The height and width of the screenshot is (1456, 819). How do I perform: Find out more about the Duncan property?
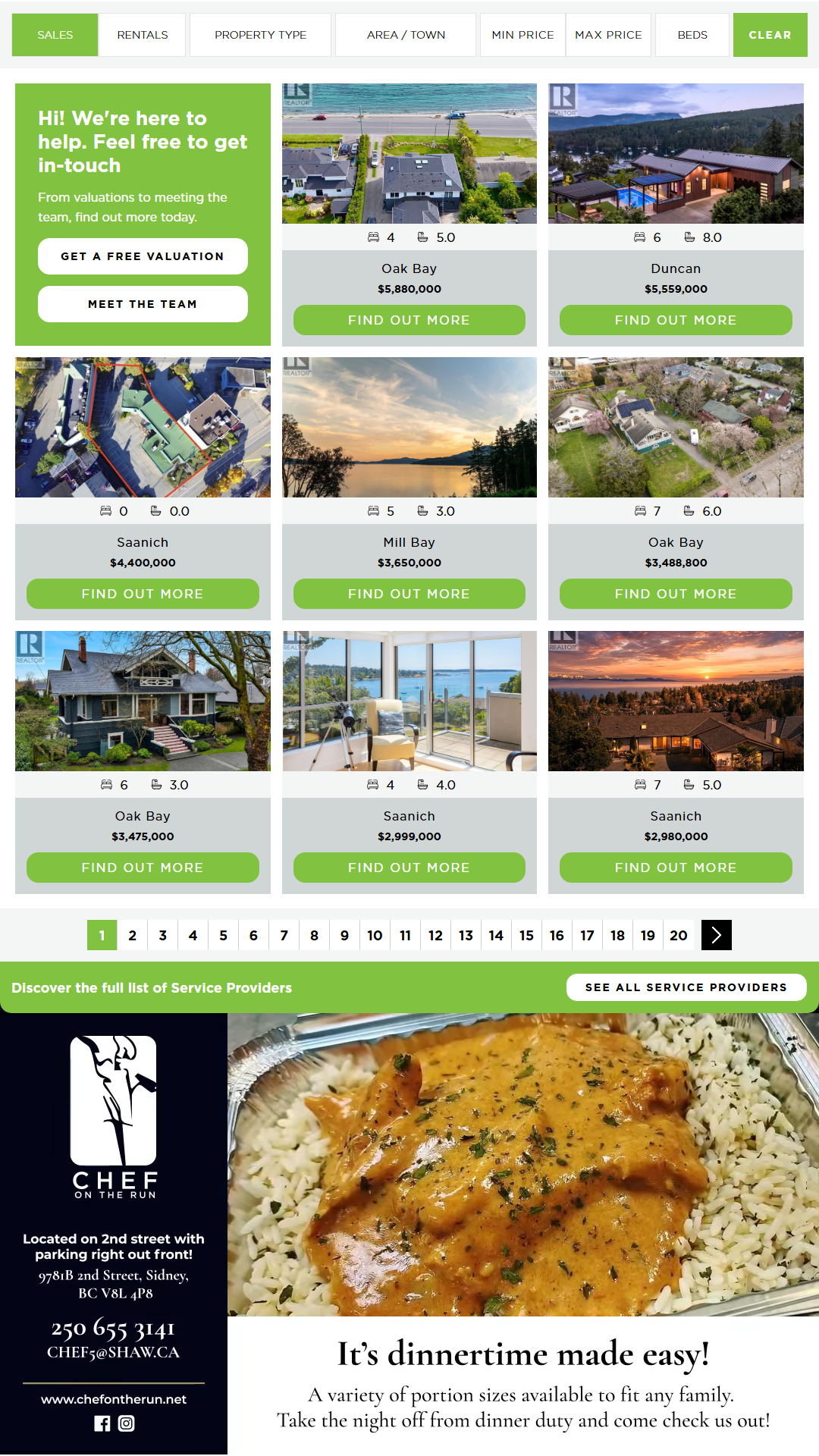tap(676, 320)
